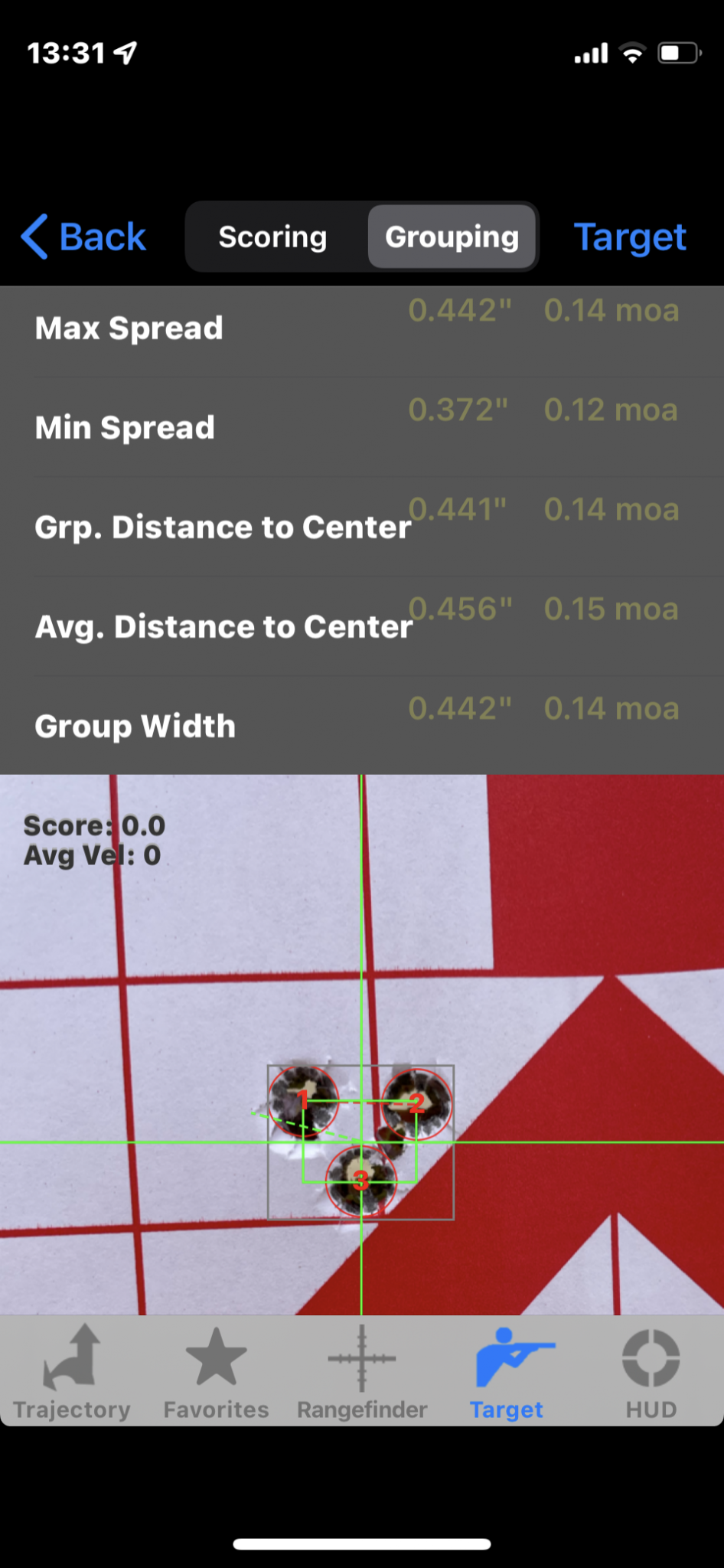
Task: Go back using the Back button
Action: 83,237
